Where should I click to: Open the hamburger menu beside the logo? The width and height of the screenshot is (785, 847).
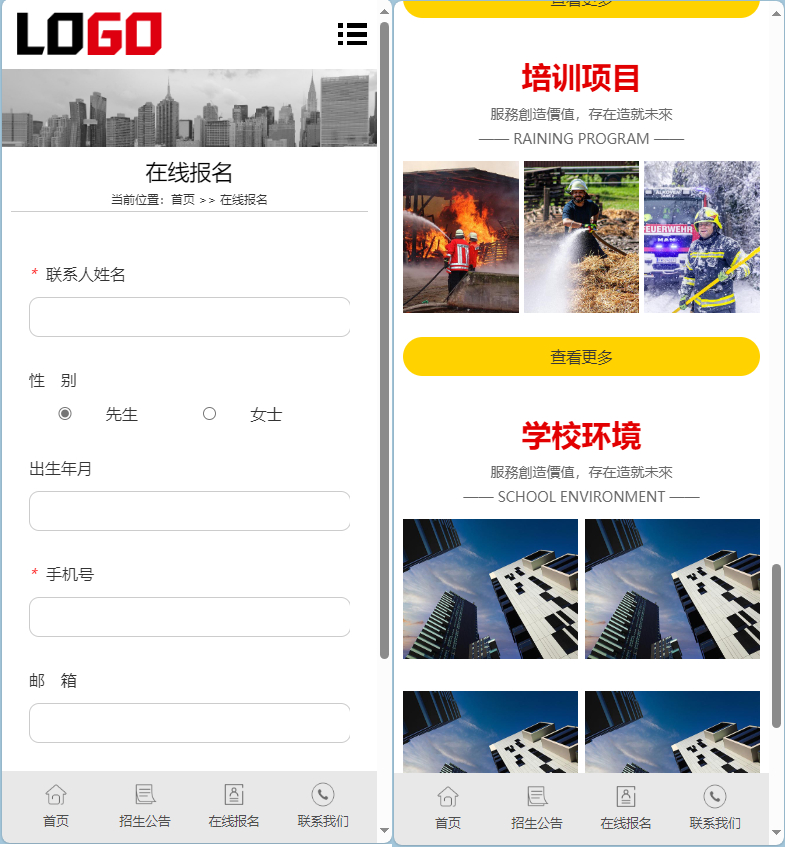(x=352, y=34)
